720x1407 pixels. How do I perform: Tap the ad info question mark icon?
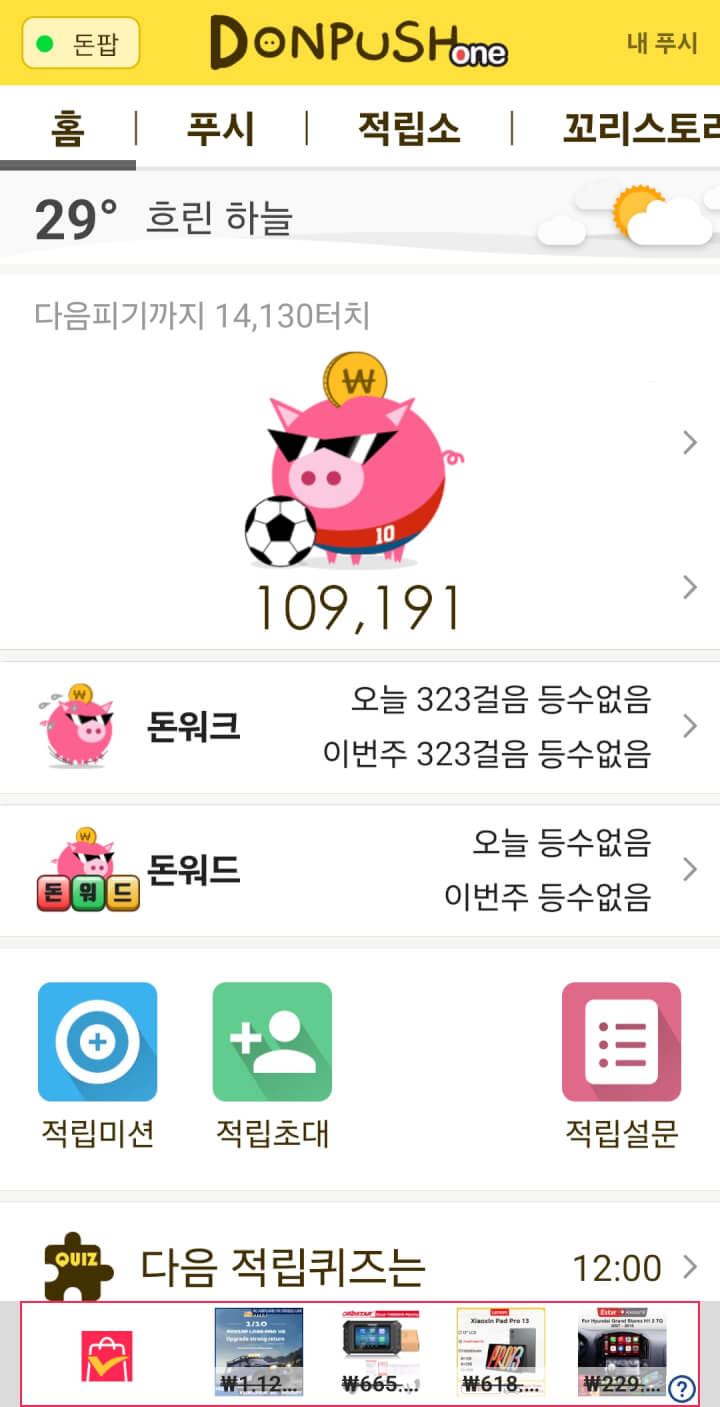pos(682,1388)
